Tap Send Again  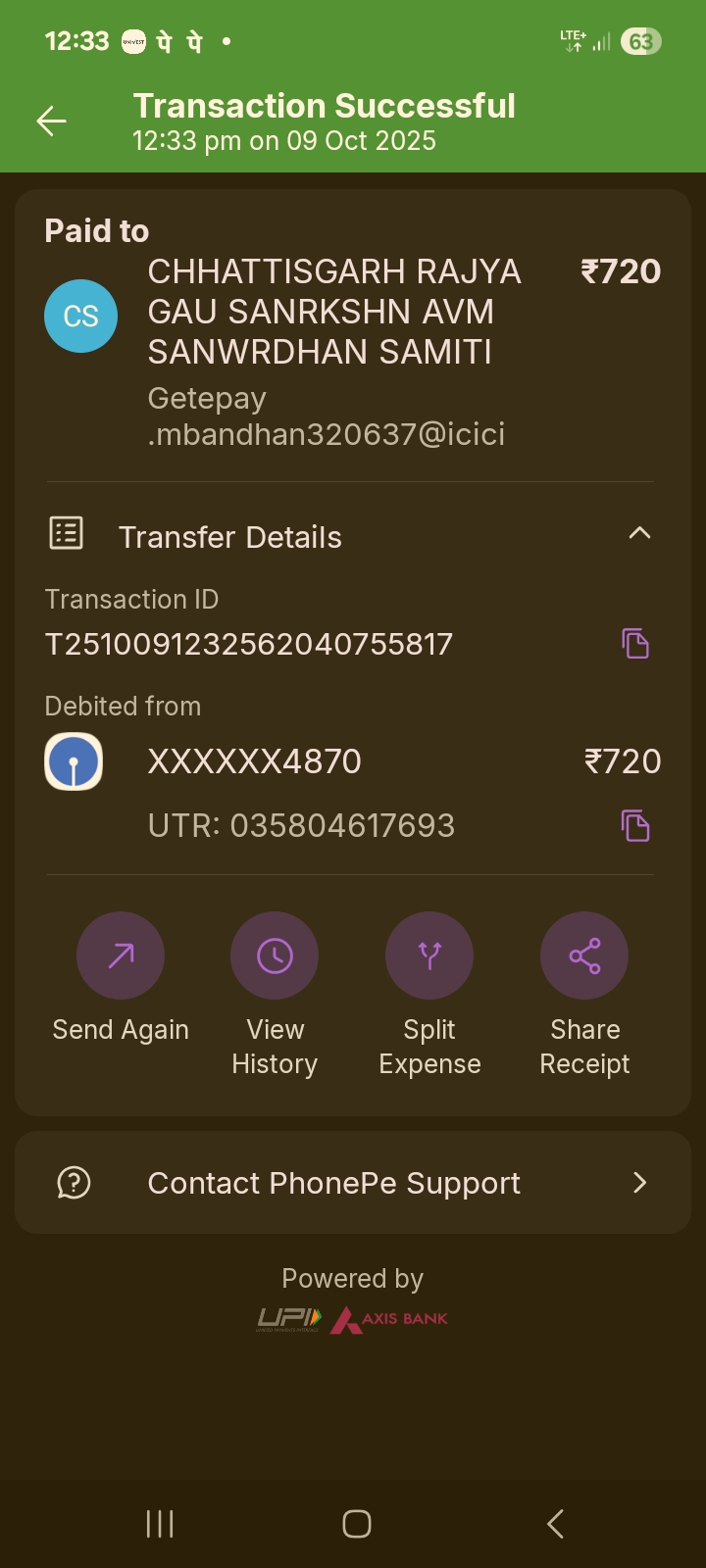tap(121, 956)
